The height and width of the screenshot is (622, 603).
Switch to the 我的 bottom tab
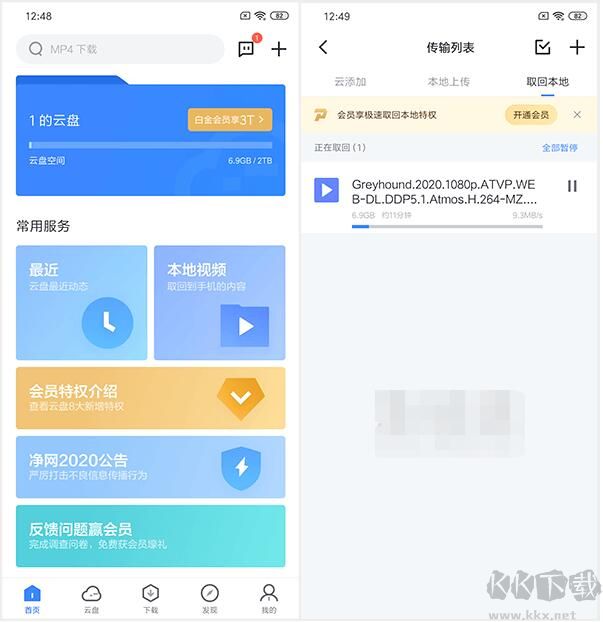(268, 598)
